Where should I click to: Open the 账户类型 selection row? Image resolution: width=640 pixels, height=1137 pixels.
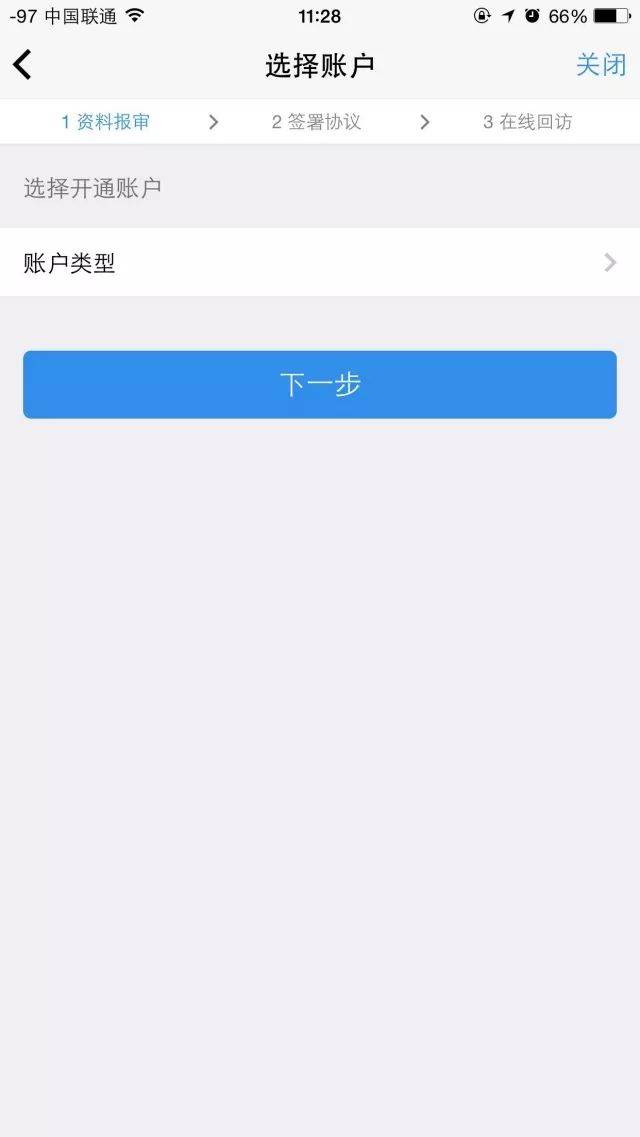[320, 262]
